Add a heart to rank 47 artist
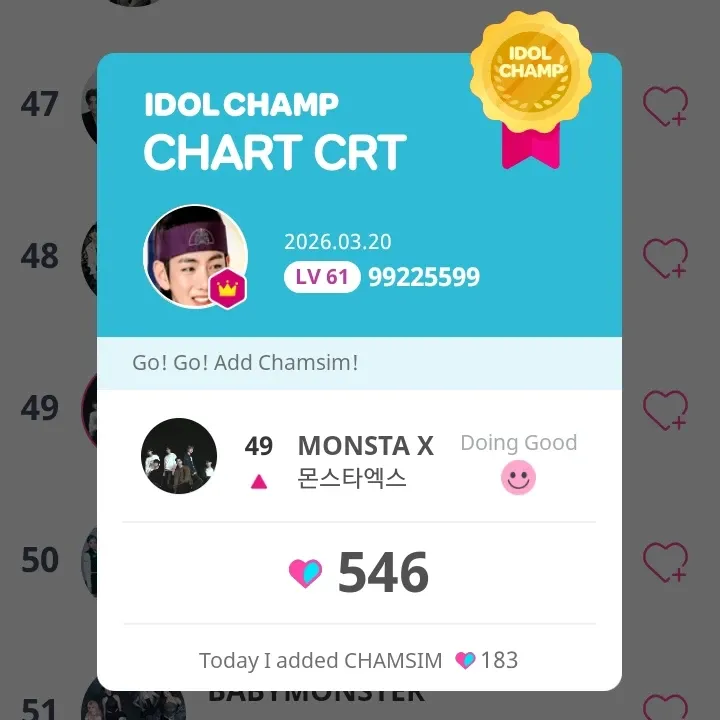Viewport: 720px width, 720px height. tap(664, 107)
